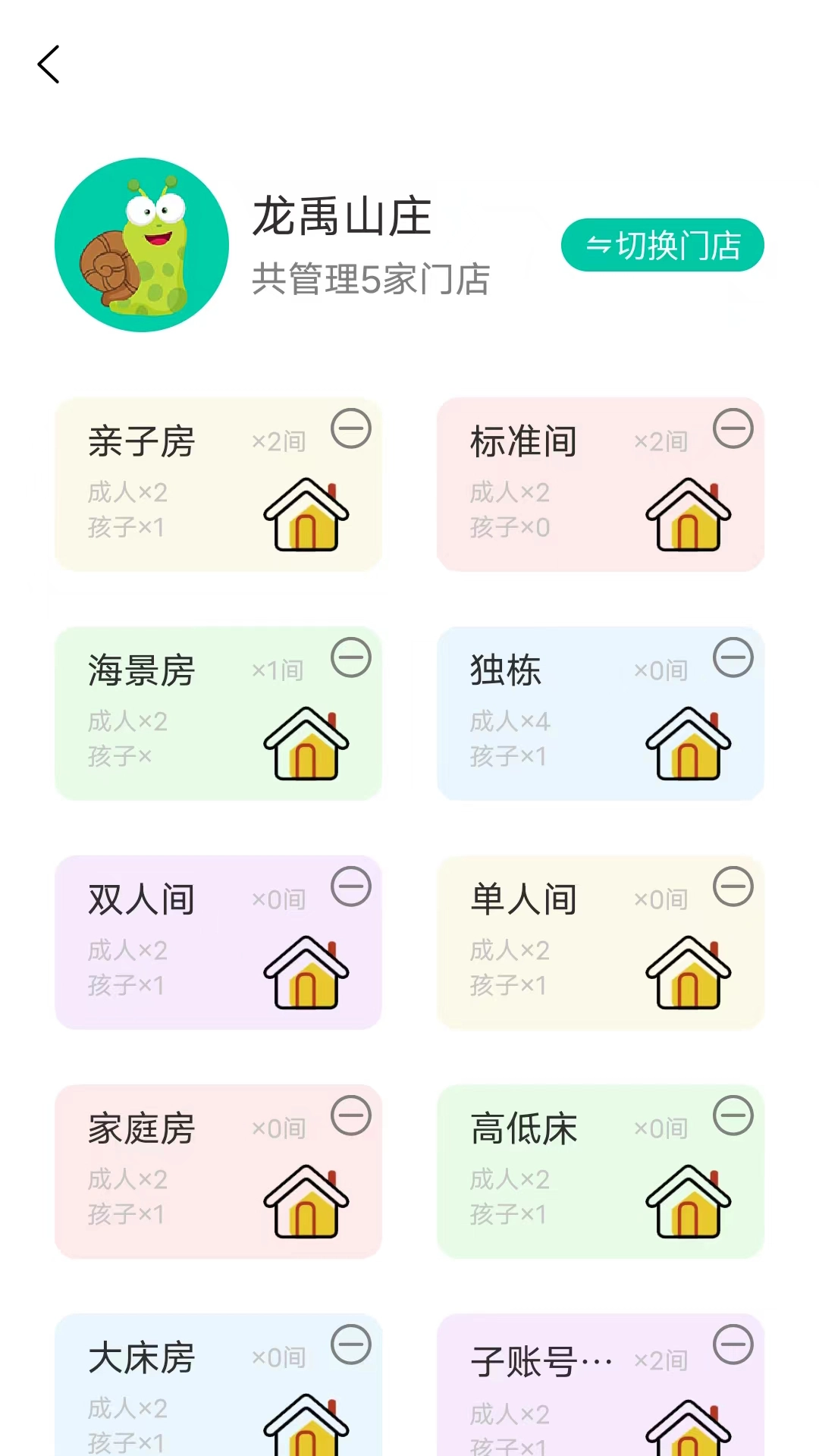Tap the 家庭房 house icon
The width and height of the screenshot is (819, 1456).
tap(304, 1202)
